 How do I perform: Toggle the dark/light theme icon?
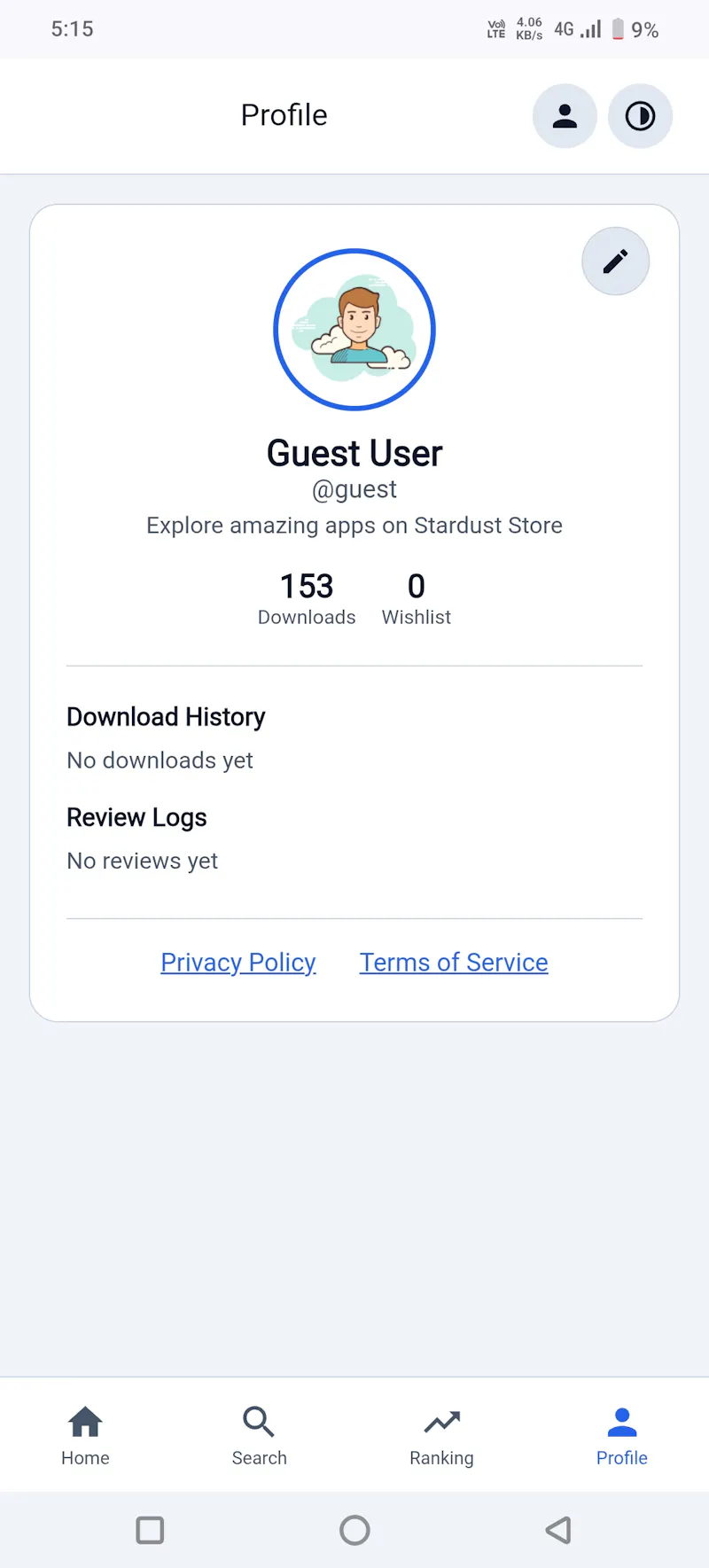(640, 116)
